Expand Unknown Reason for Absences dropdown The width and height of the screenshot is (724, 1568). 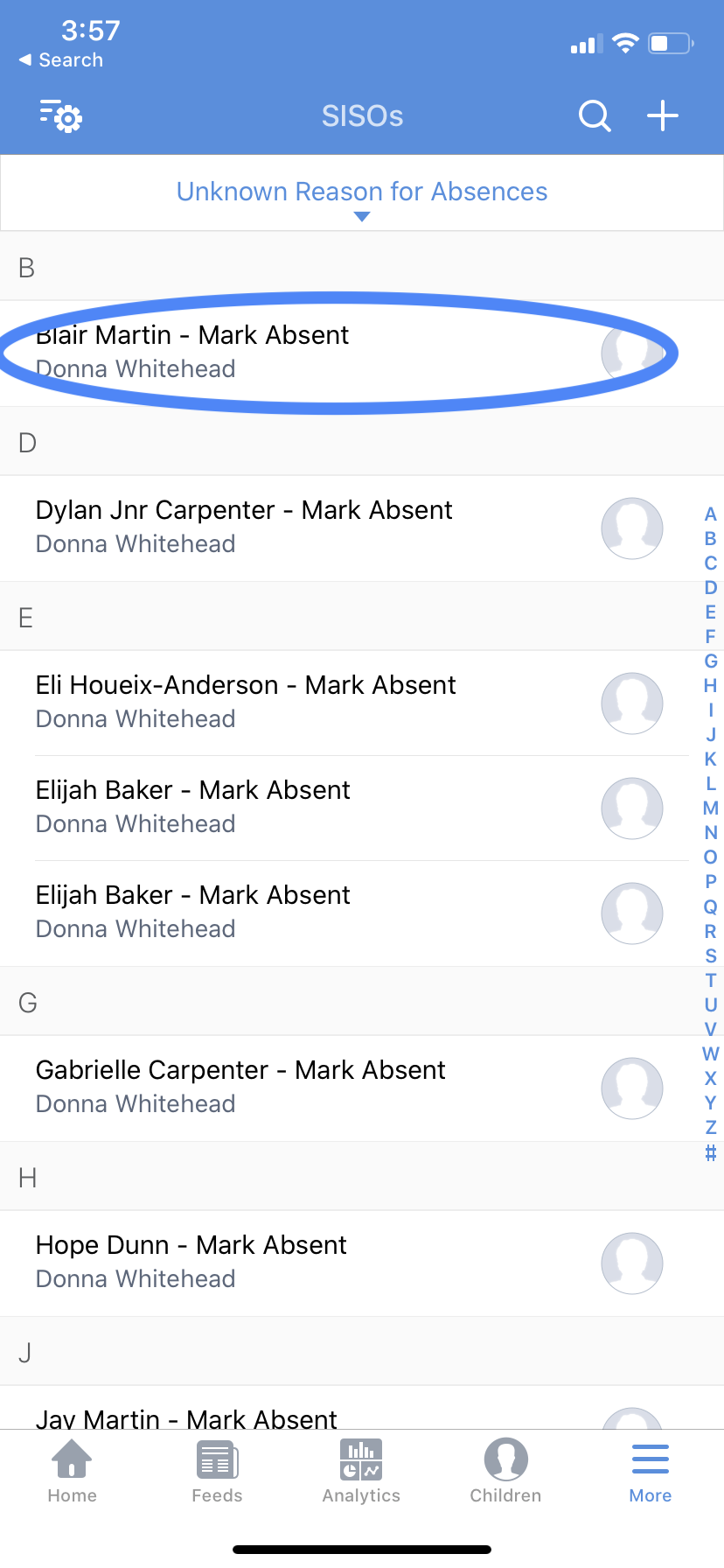pos(362,194)
